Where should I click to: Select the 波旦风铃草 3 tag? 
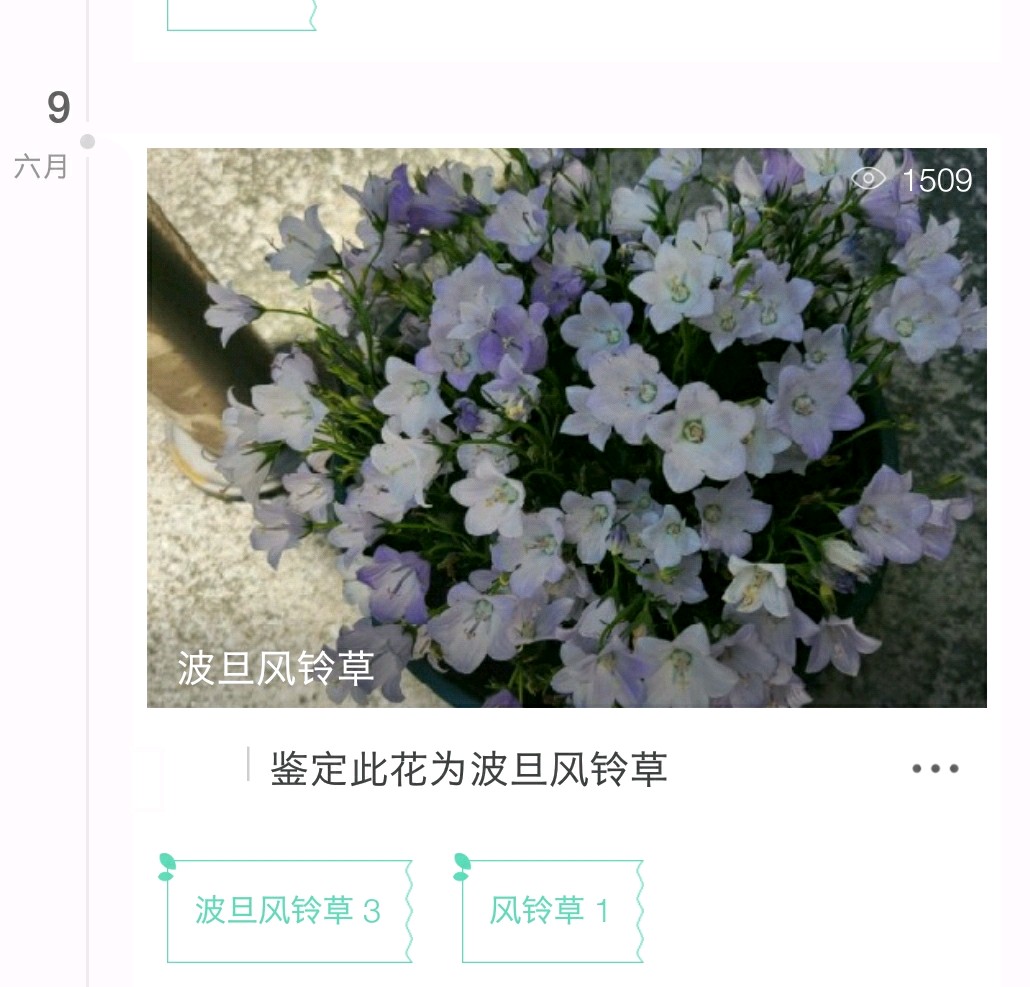click(x=288, y=911)
